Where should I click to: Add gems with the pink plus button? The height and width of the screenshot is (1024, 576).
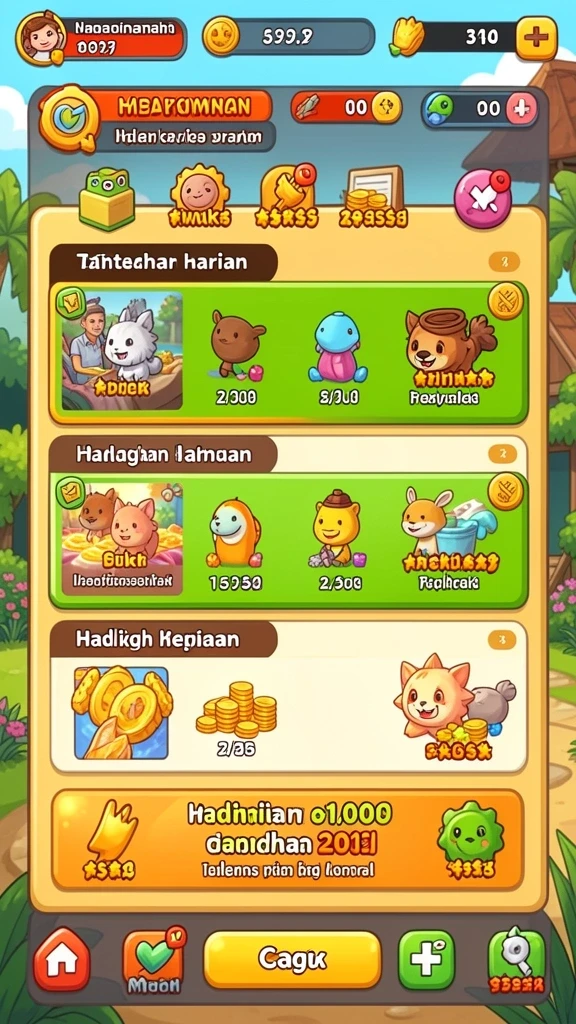521,108
